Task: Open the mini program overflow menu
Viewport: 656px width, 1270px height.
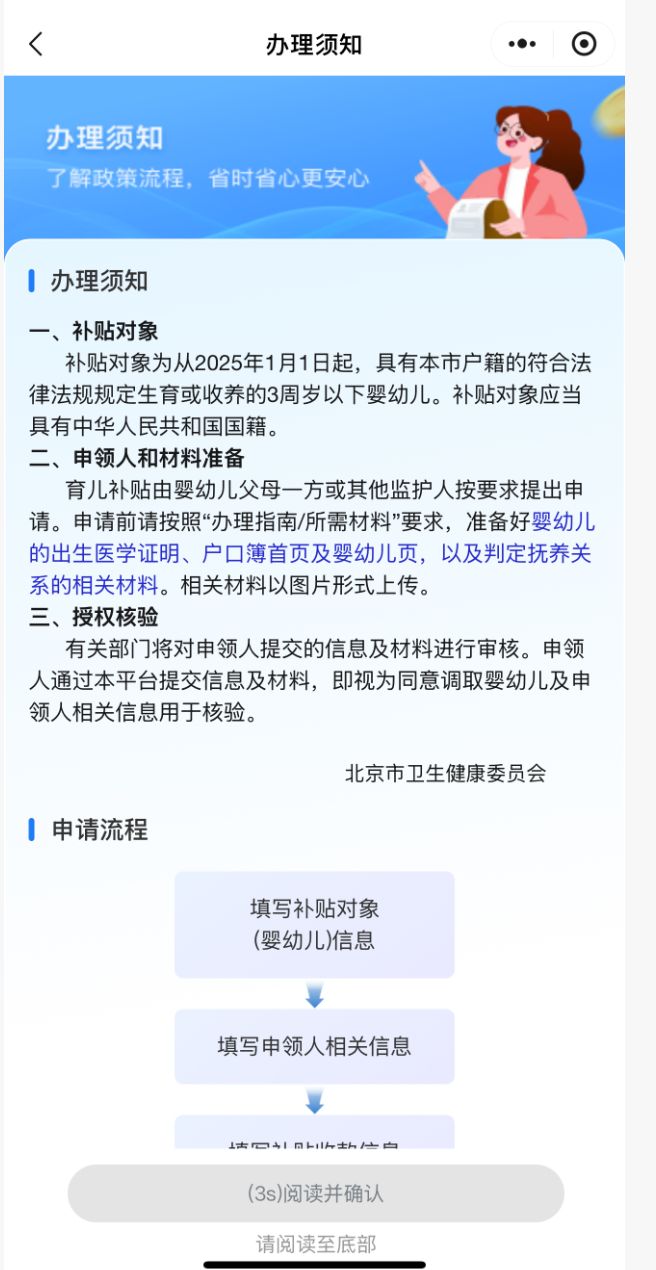Action: 522,44
